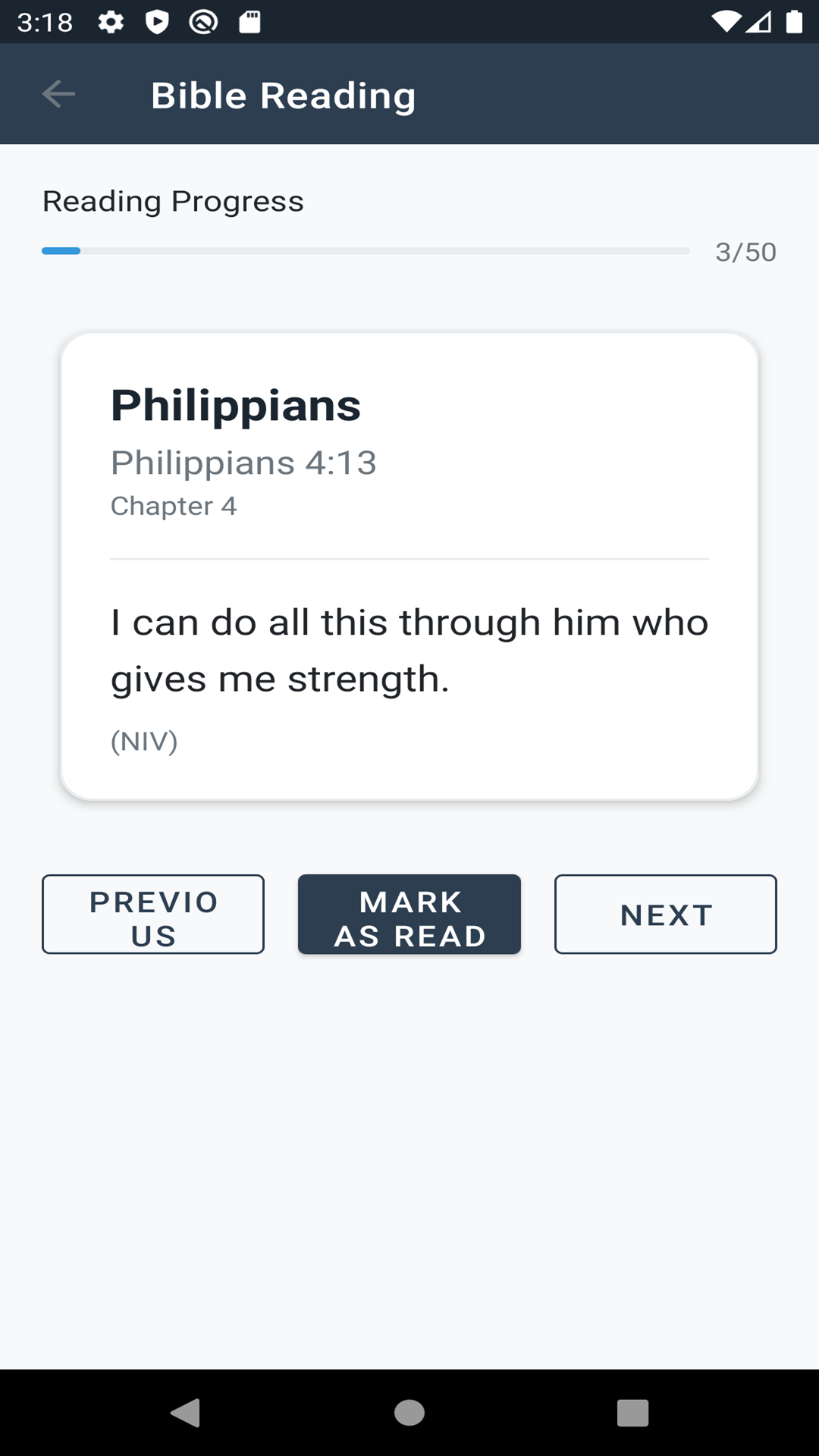The image size is (819, 1456).
Task: Advance to the next verse
Action: [x=665, y=914]
